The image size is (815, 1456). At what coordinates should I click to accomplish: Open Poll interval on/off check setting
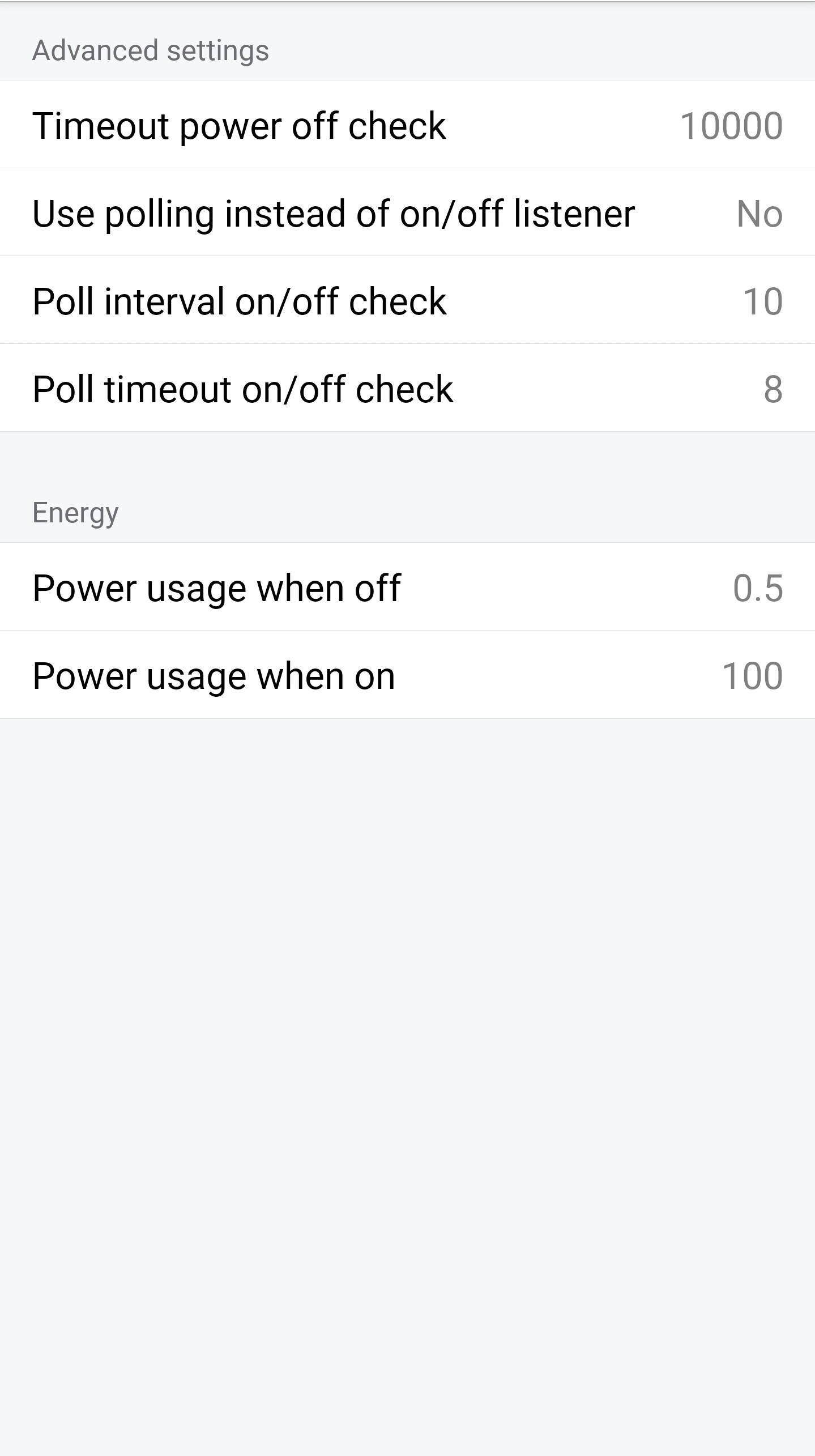407,300
